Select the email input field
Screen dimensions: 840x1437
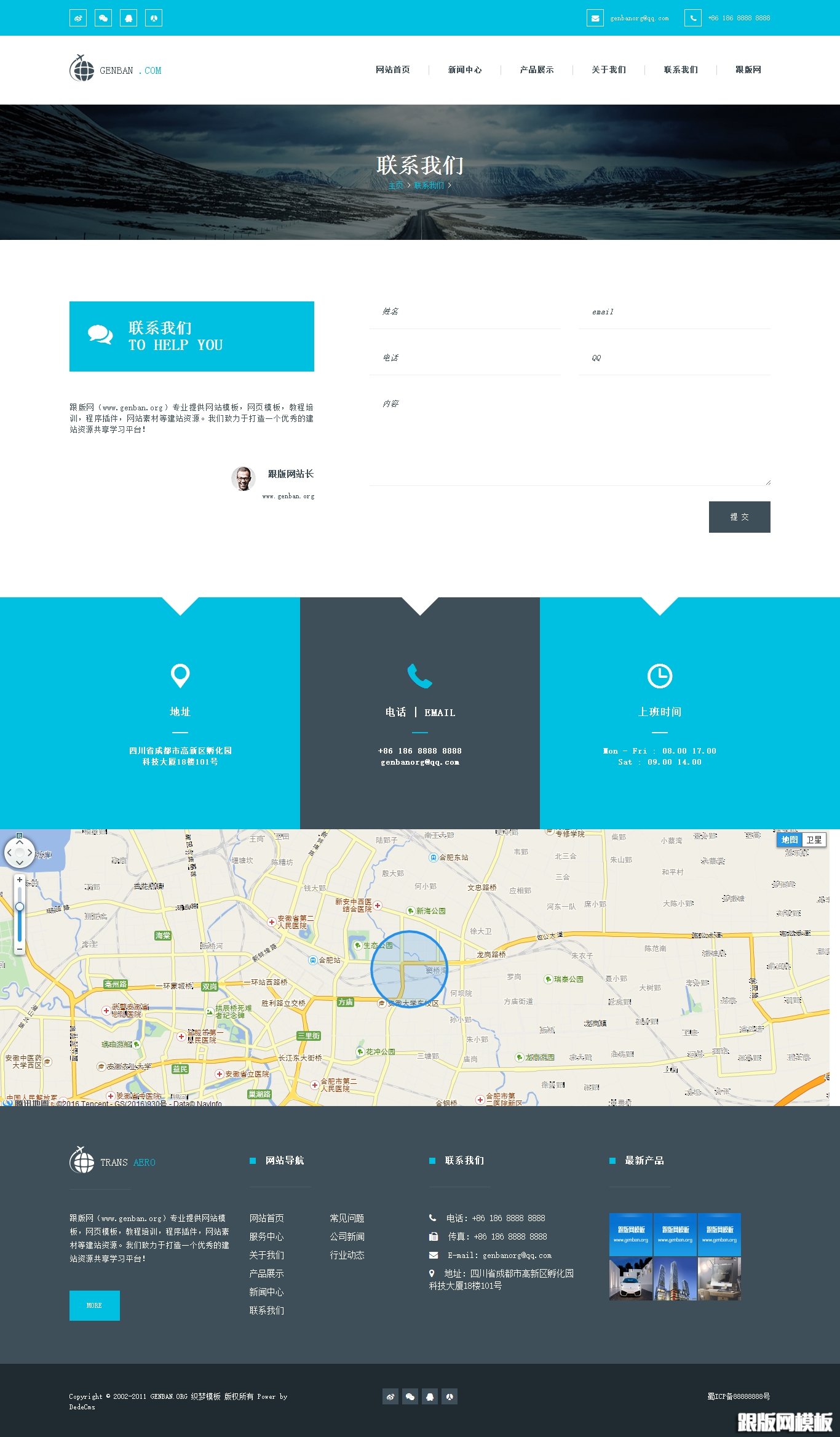[675, 312]
